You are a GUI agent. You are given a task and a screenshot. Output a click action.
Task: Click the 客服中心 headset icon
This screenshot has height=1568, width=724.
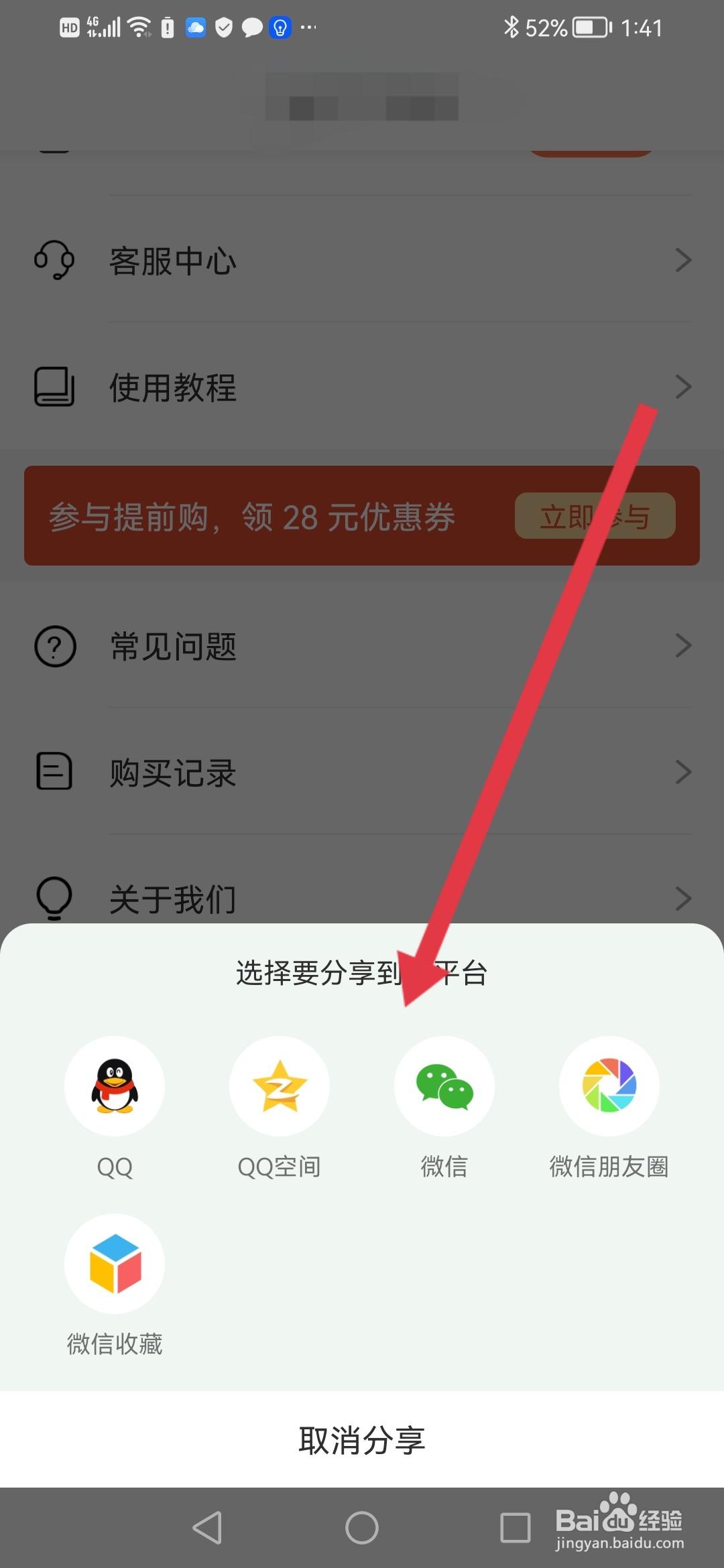(54, 261)
